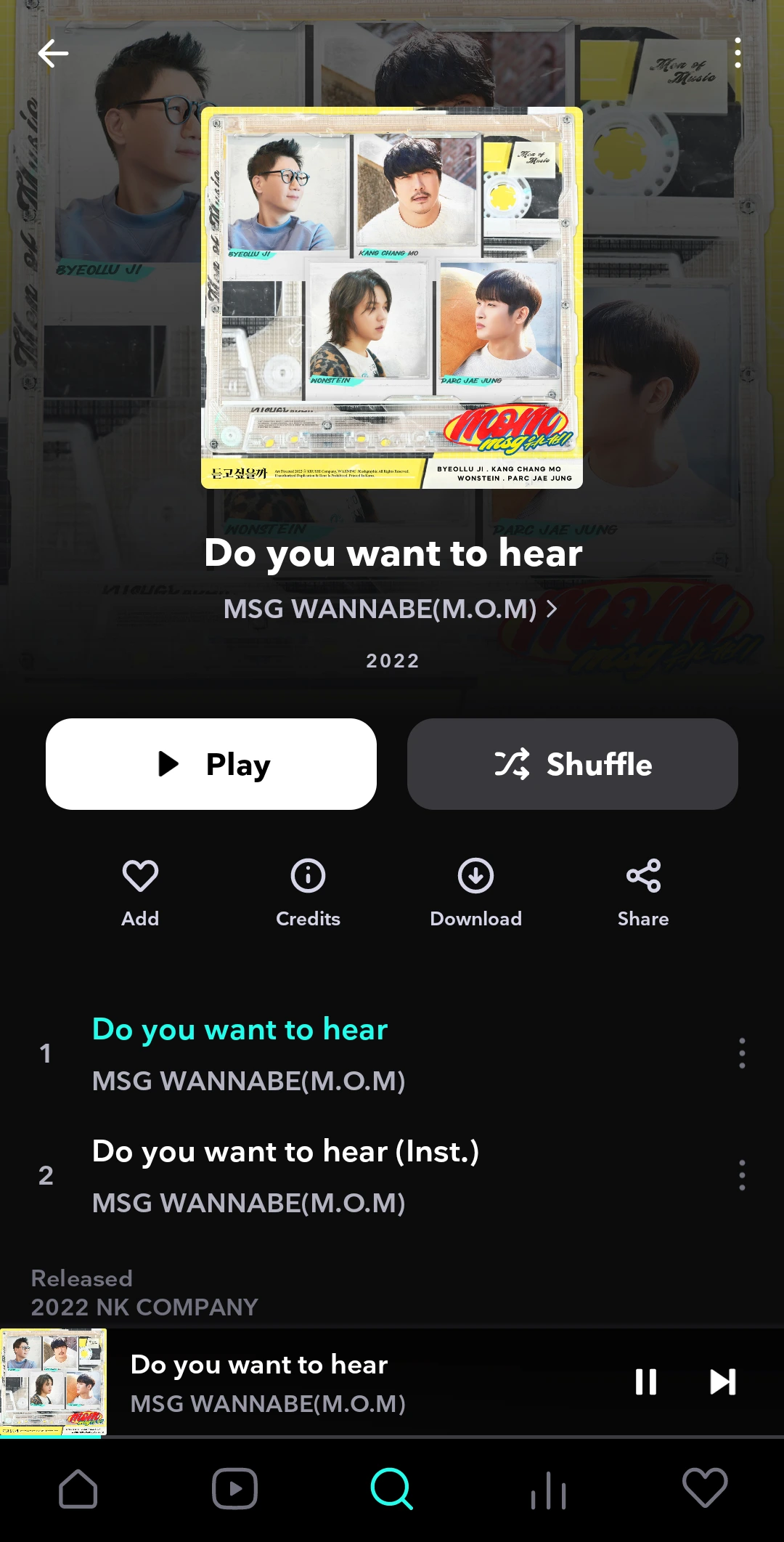Open MSG WANNABE(M.O.M) artist page
Screen dimensions: 784x1542
[391, 609]
